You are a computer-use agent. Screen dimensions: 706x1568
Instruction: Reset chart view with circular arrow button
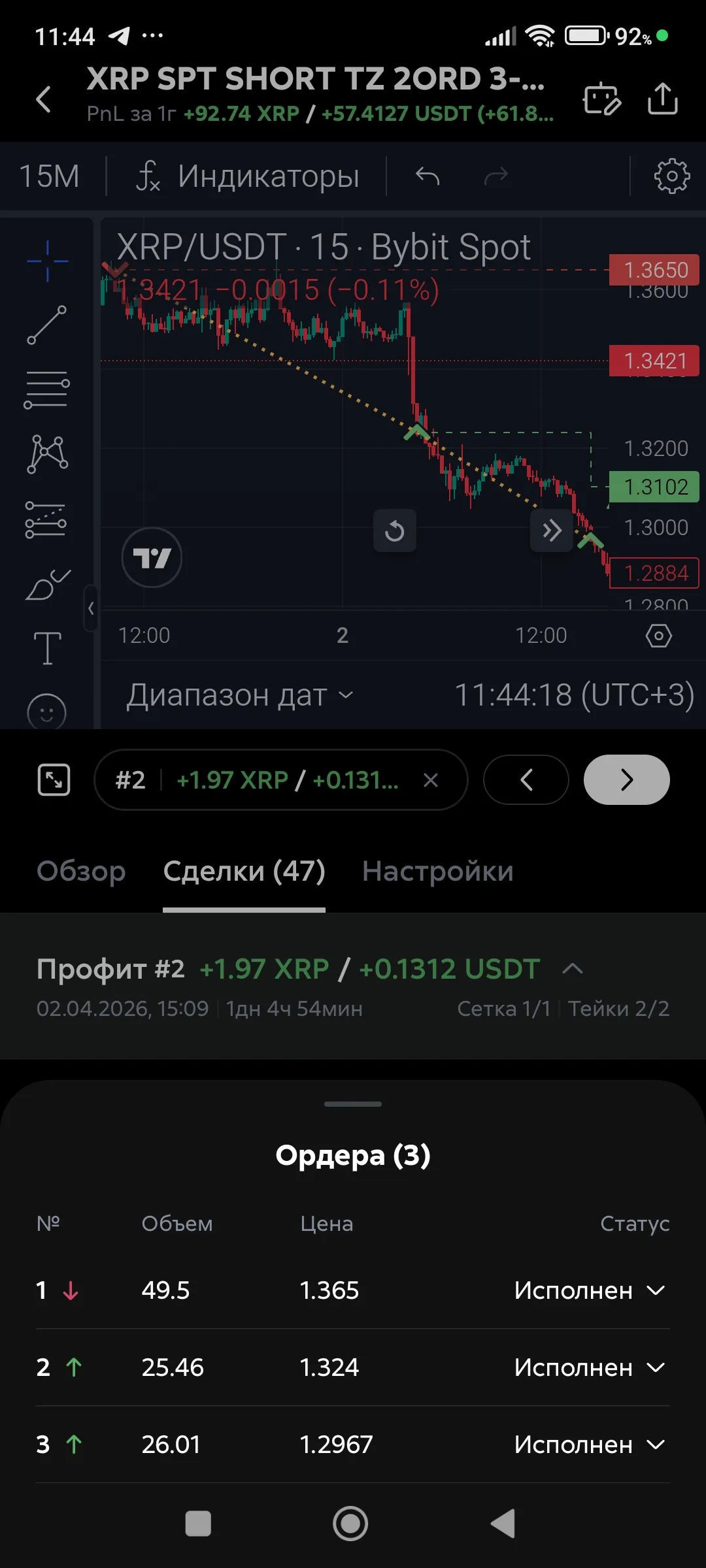[395, 531]
